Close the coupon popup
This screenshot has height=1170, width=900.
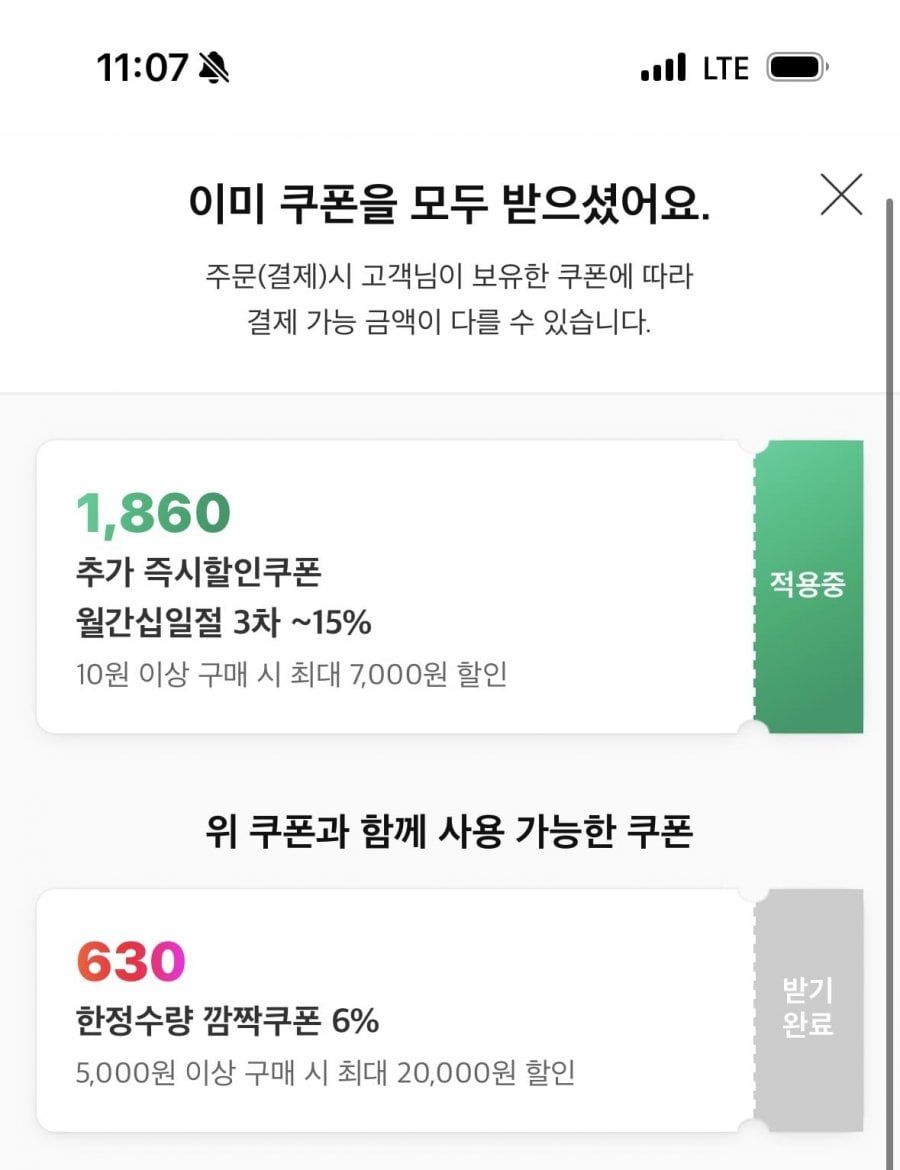point(840,194)
